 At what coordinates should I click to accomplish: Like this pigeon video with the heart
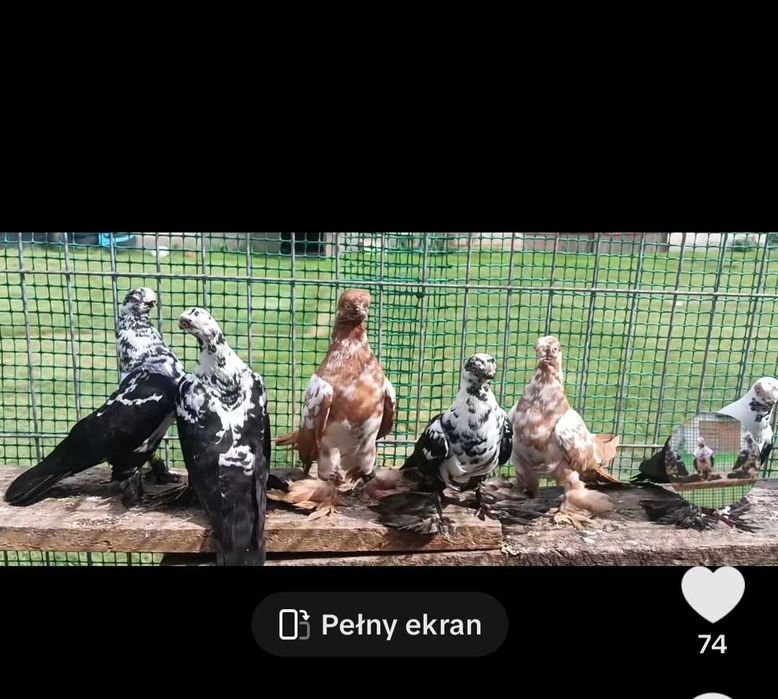[712, 594]
